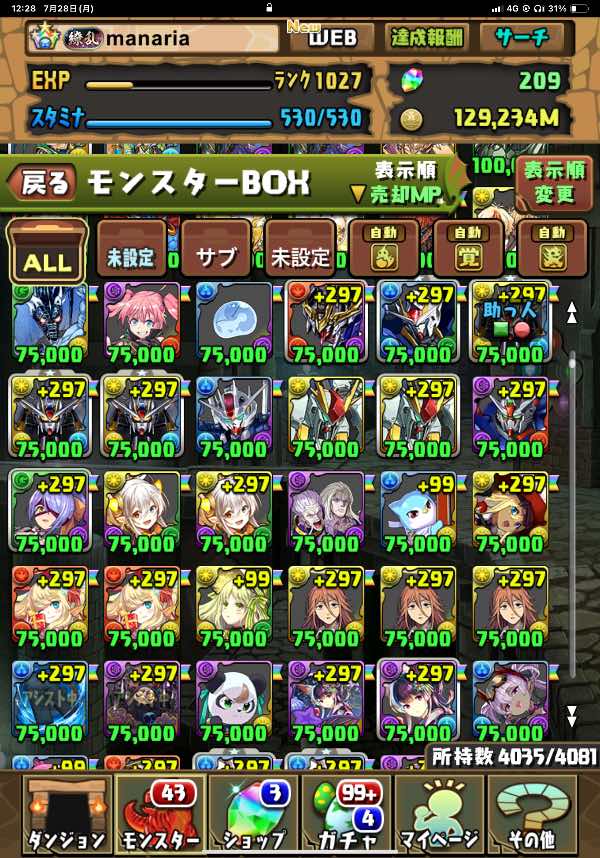Select the blue slime monster
Viewport: 600px width, 858px height.
[233, 322]
